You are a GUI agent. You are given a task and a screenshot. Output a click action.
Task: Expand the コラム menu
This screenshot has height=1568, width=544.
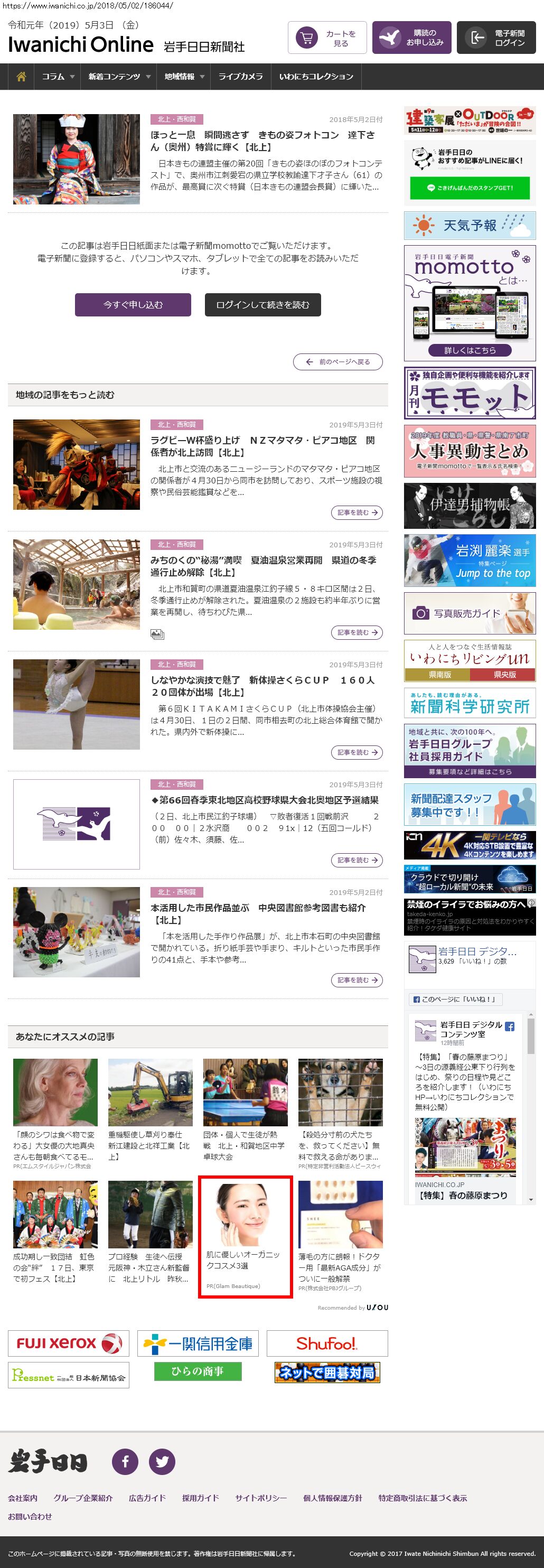pos(58,77)
